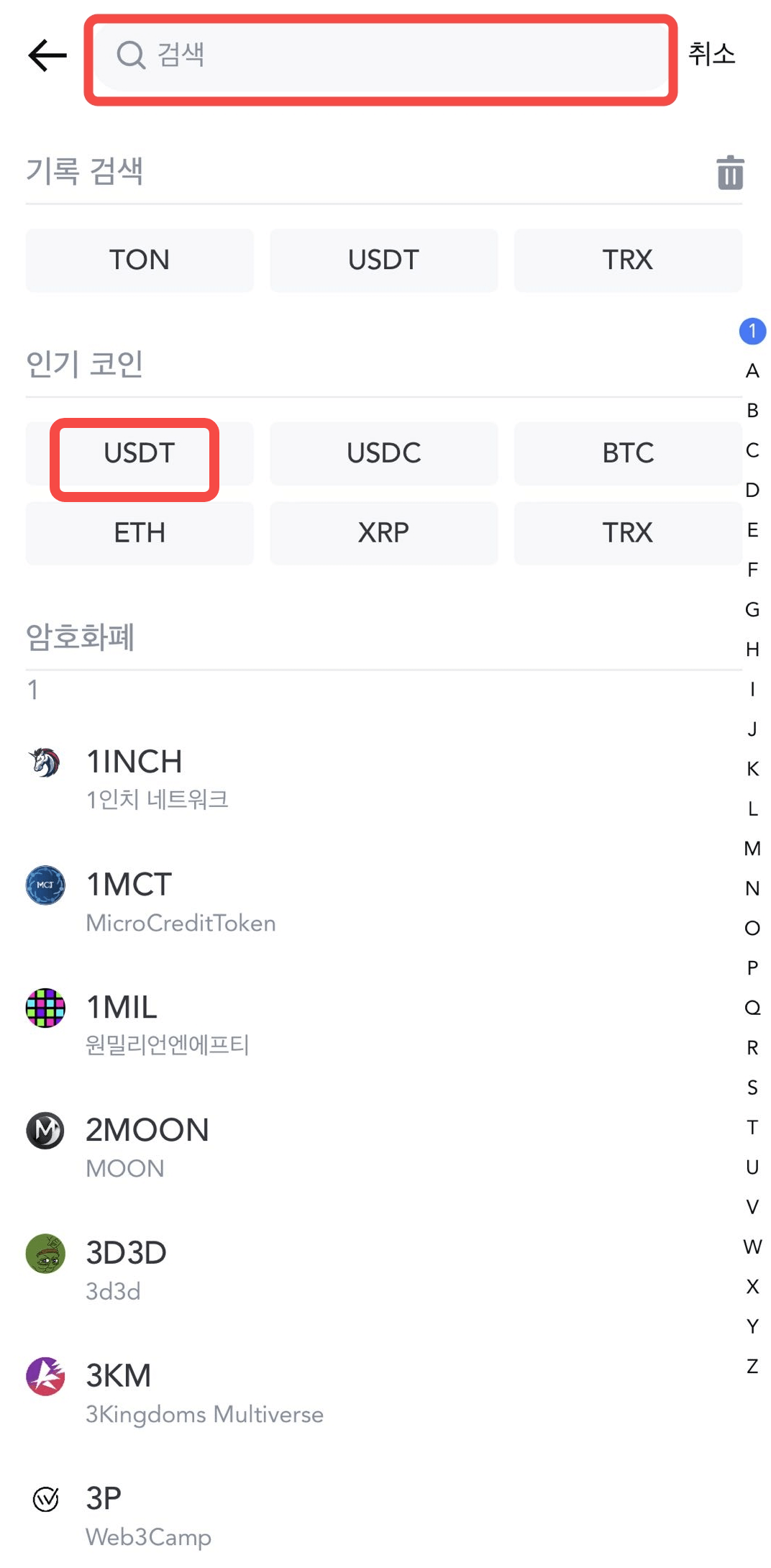The width and height of the screenshot is (771, 1568).
Task: Choose the XRP chip
Action: click(383, 533)
